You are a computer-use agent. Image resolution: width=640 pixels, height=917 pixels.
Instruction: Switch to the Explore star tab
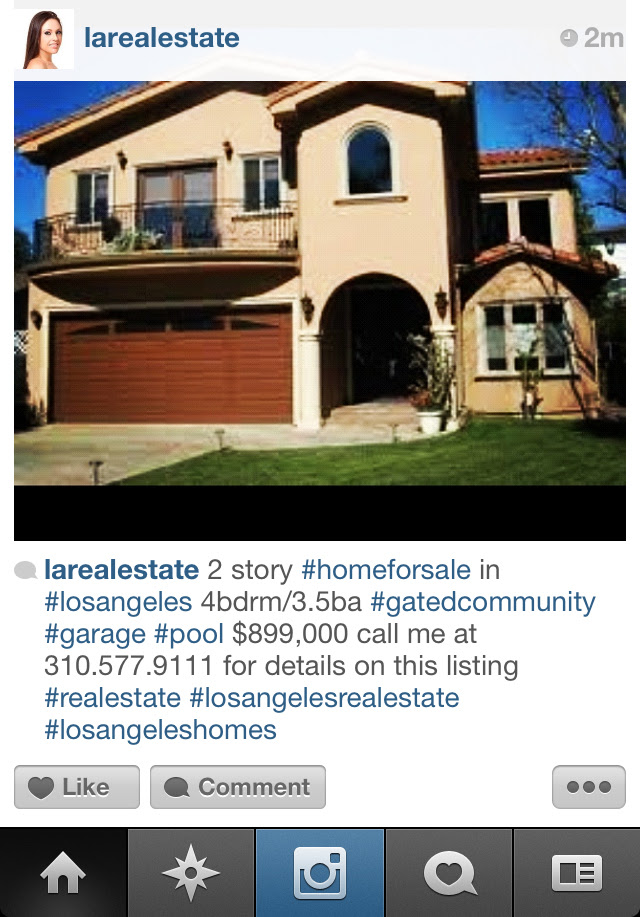[x=191, y=873]
